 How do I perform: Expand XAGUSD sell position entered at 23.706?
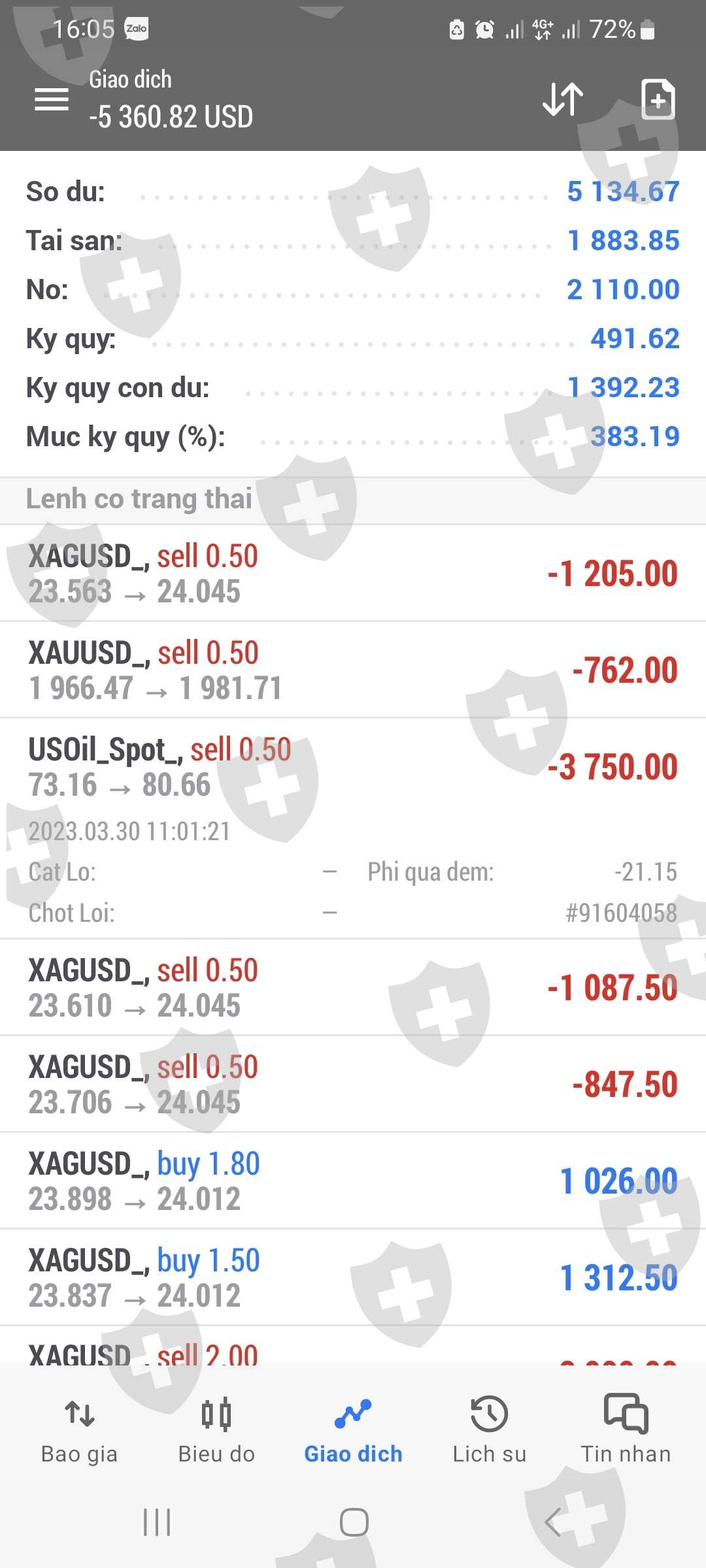(353, 1085)
